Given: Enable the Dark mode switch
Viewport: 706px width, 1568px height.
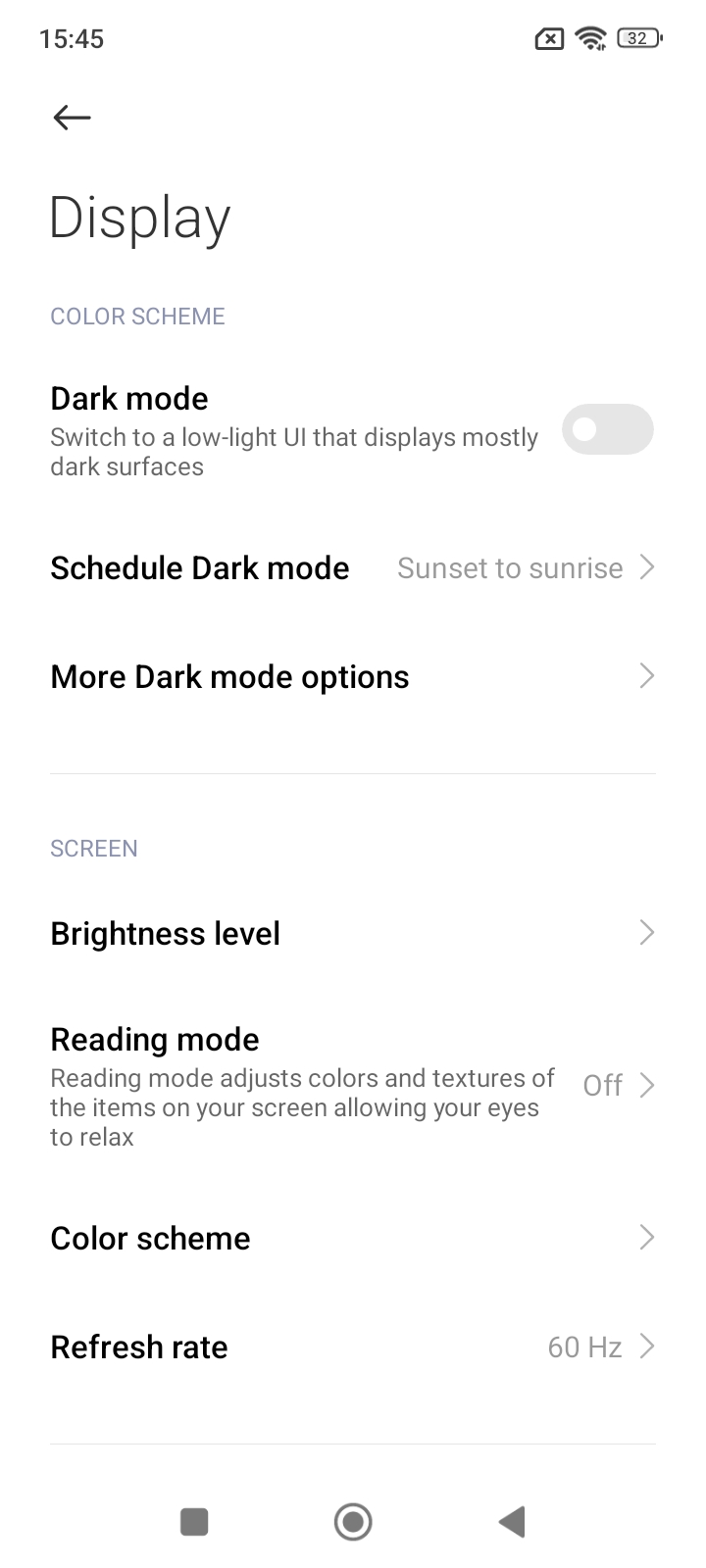Looking at the screenshot, I should click(607, 429).
